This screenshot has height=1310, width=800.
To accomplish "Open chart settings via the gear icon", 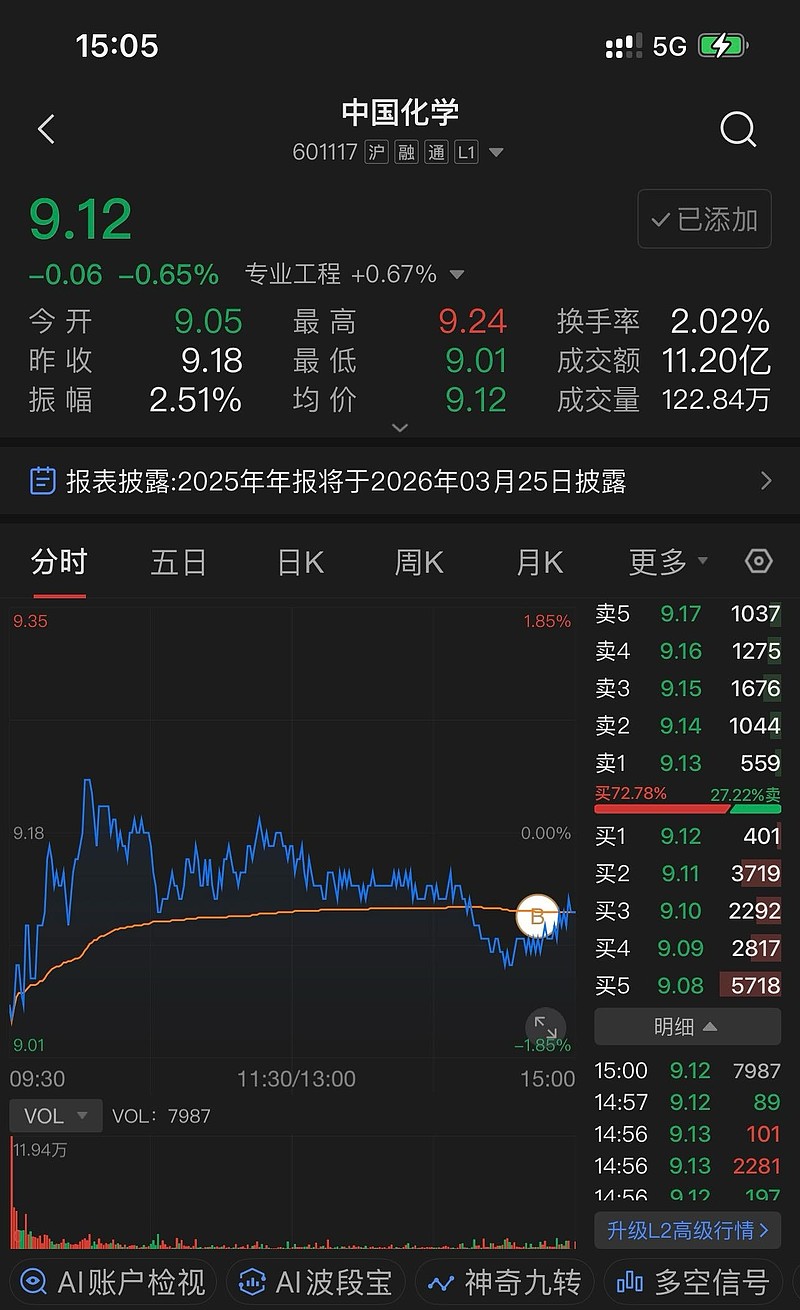I will (758, 562).
